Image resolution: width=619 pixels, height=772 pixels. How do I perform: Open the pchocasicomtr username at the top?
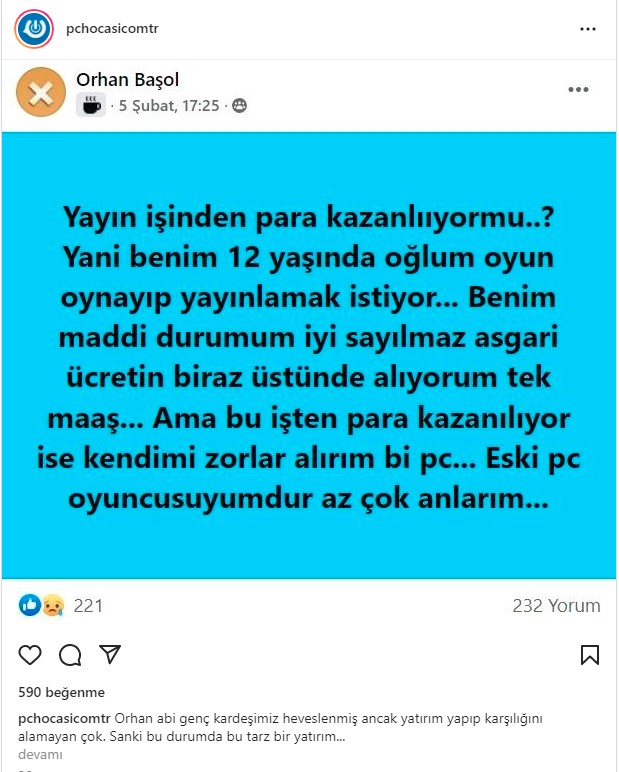(112, 28)
